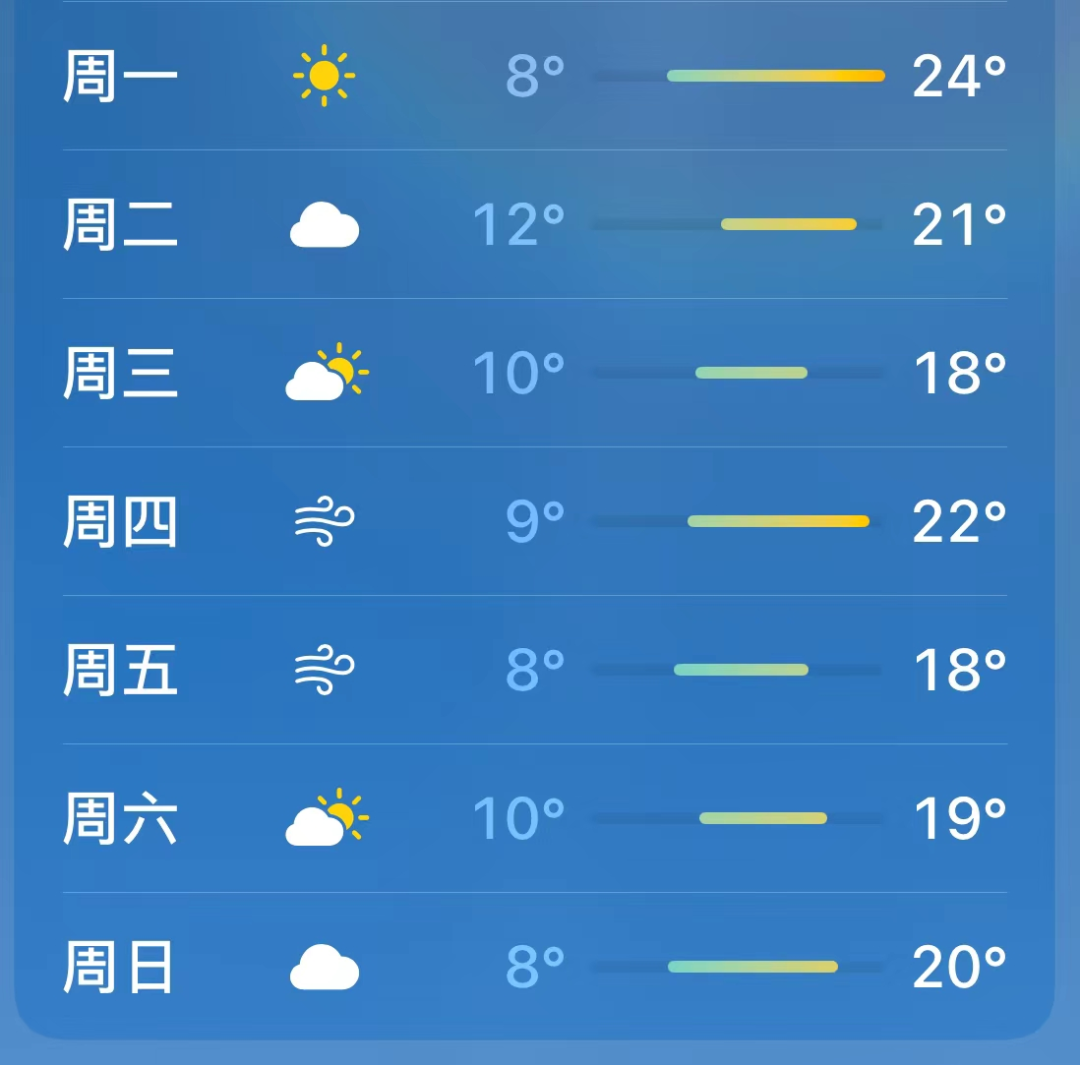Show the 周六 partly cloudy forecast
This screenshot has height=1065, width=1080.
534,818
